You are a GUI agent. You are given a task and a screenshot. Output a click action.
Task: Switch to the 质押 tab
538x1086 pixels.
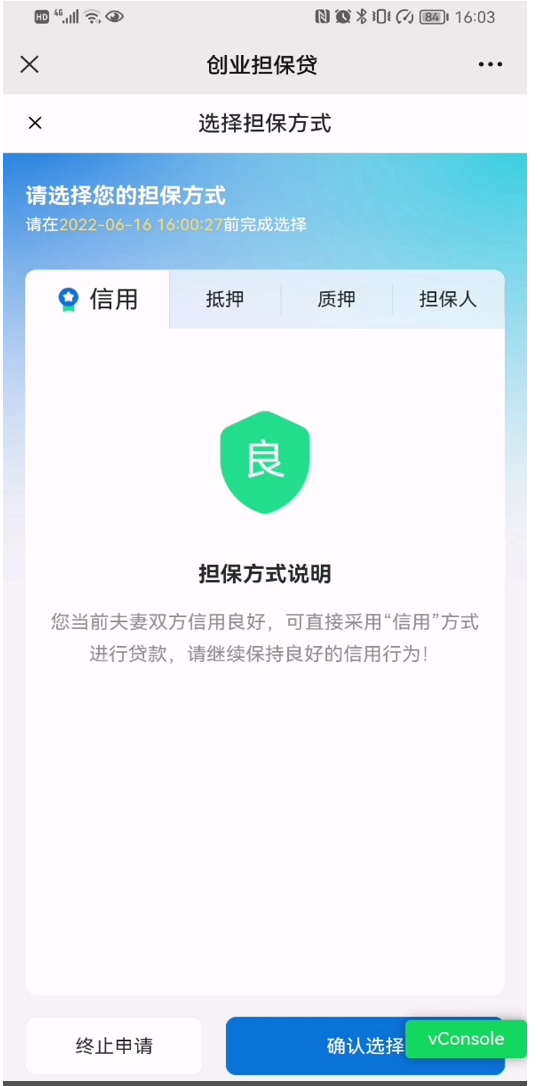337,299
